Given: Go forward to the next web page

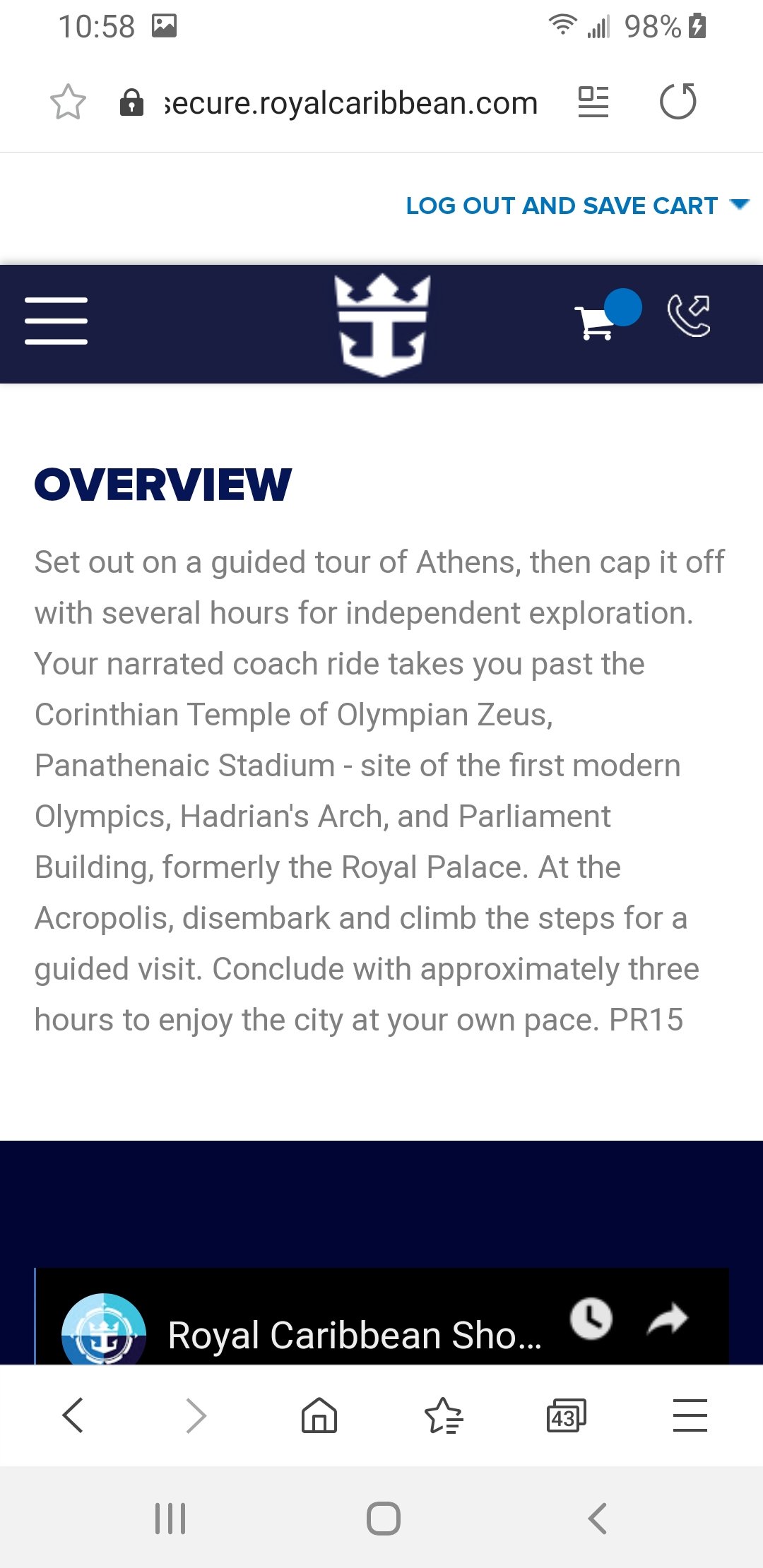Looking at the screenshot, I should (196, 1415).
